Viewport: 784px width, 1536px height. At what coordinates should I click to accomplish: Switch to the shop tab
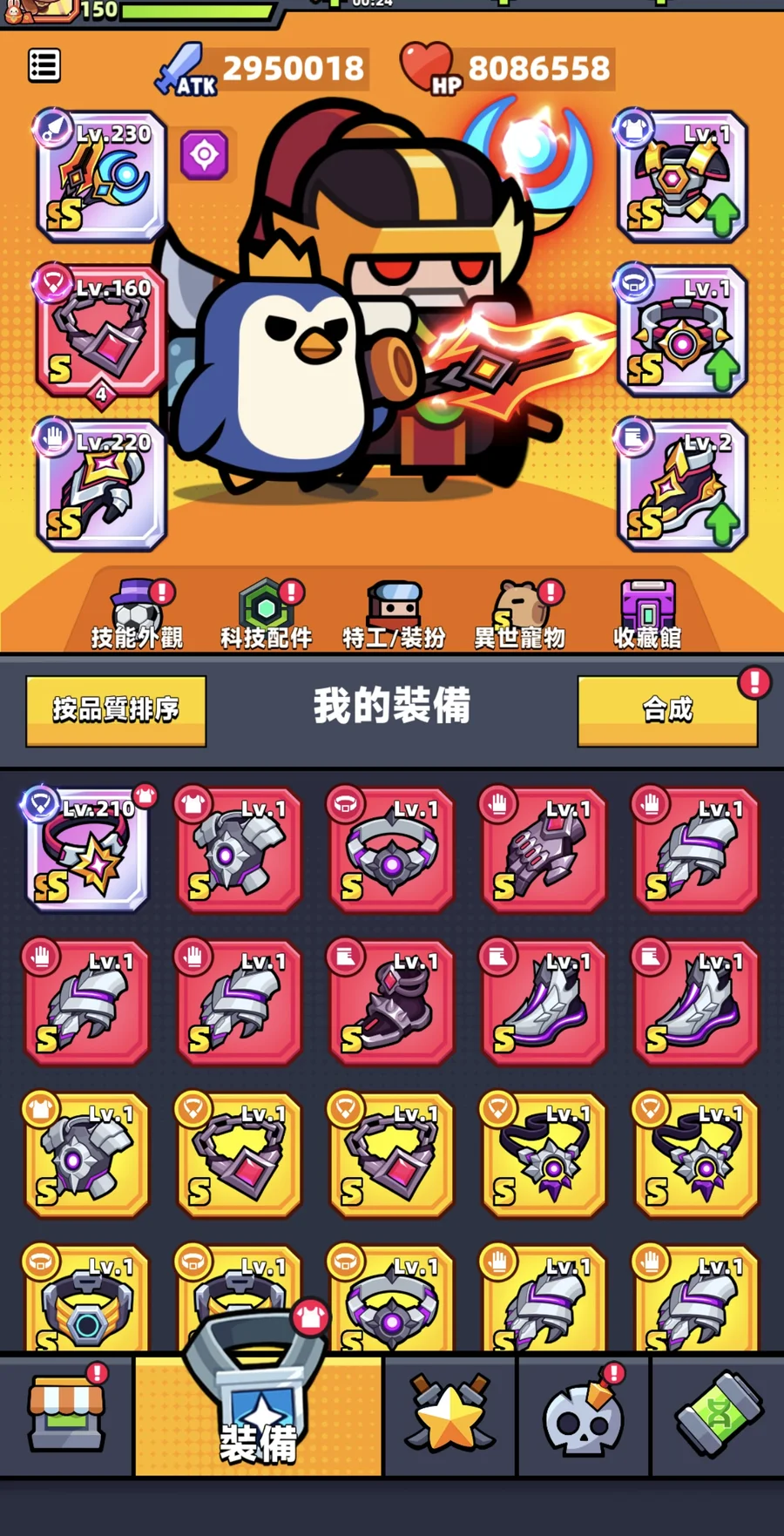pos(66,1415)
